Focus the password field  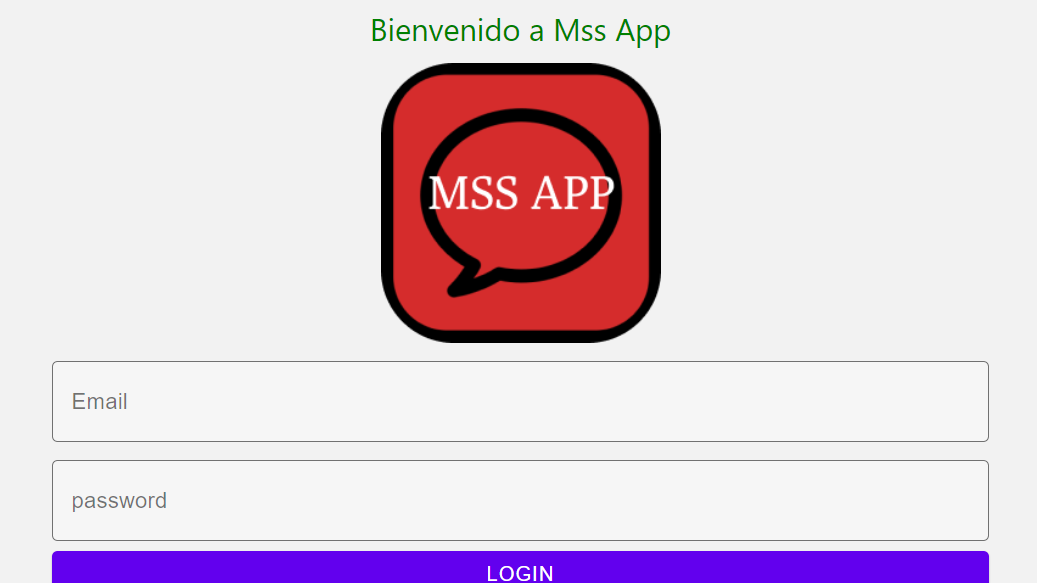(520, 500)
